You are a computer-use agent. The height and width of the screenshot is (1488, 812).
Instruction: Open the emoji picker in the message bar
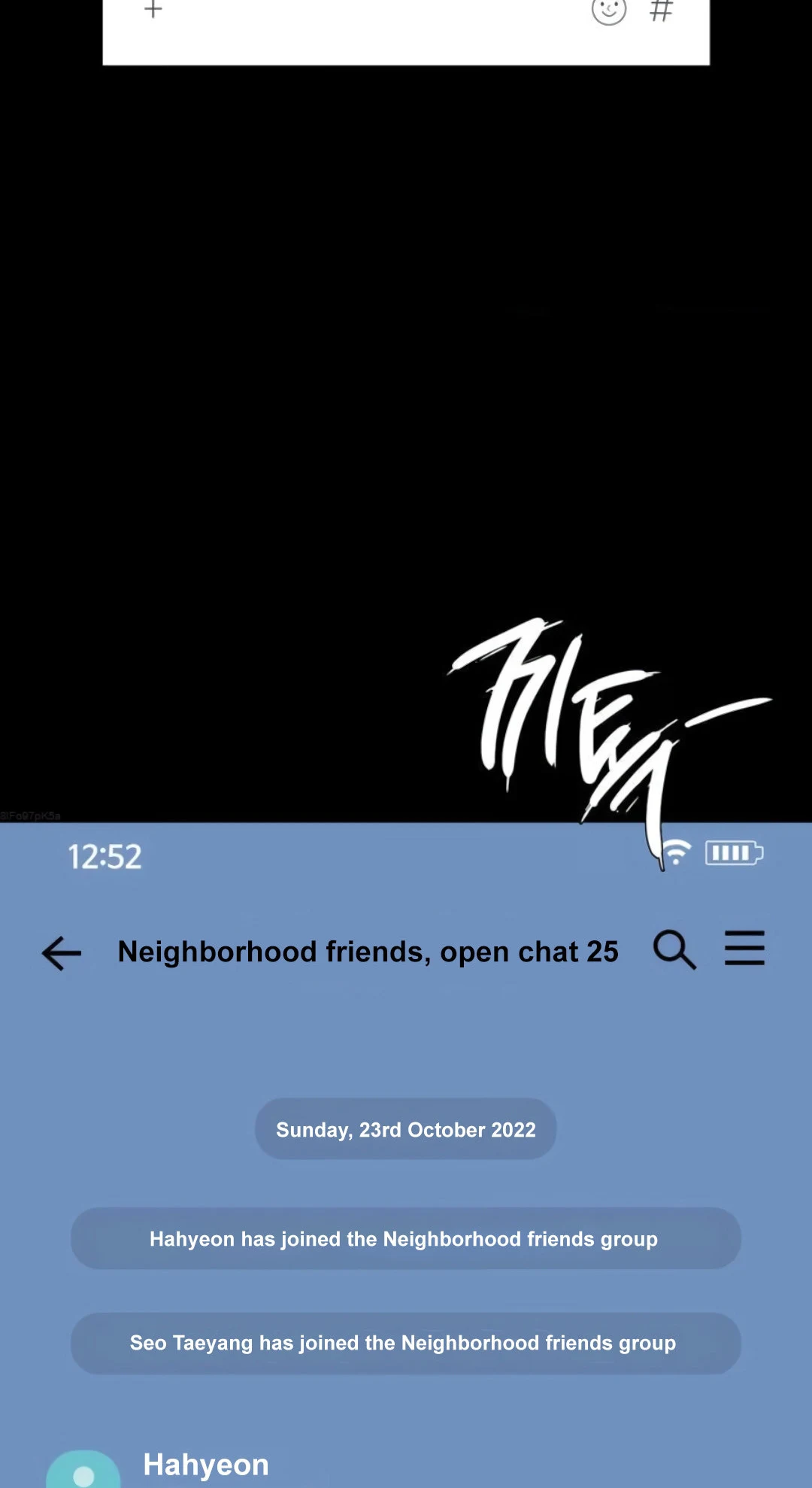(609, 12)
